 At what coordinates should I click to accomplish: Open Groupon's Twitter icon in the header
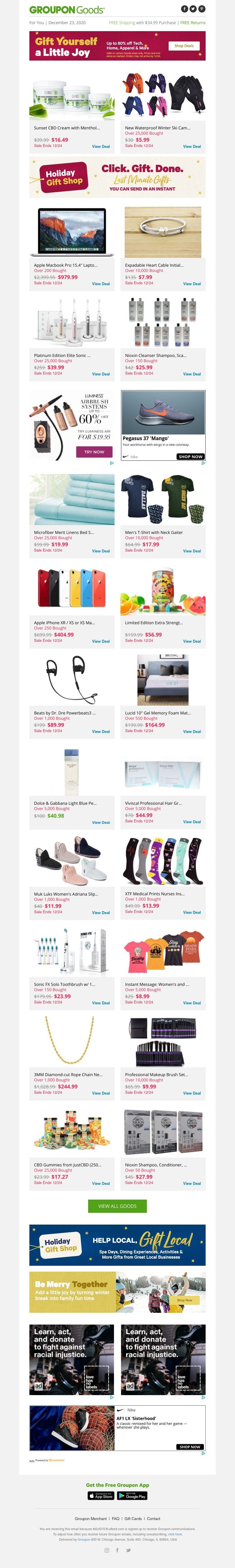(193, 9)
